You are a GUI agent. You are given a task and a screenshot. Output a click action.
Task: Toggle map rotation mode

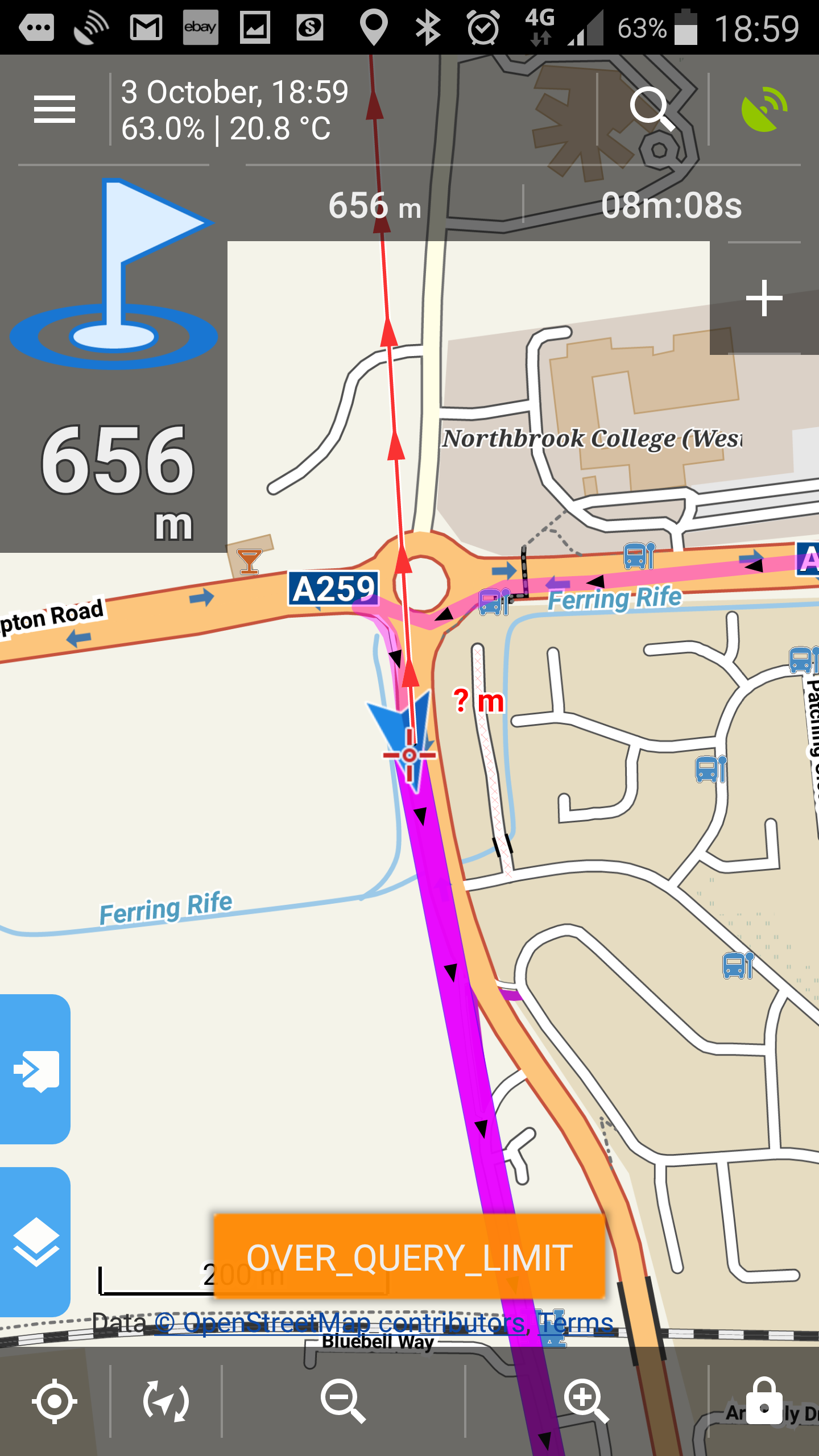[166, 1401]
